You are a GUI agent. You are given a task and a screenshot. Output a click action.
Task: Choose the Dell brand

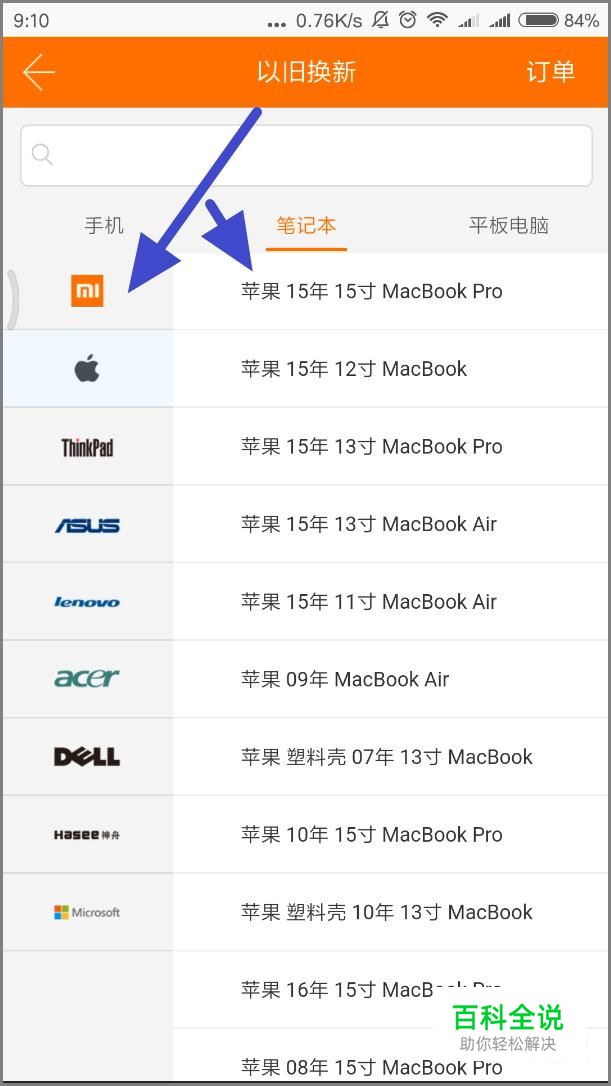pyautogui.click(x=88, y=757)
